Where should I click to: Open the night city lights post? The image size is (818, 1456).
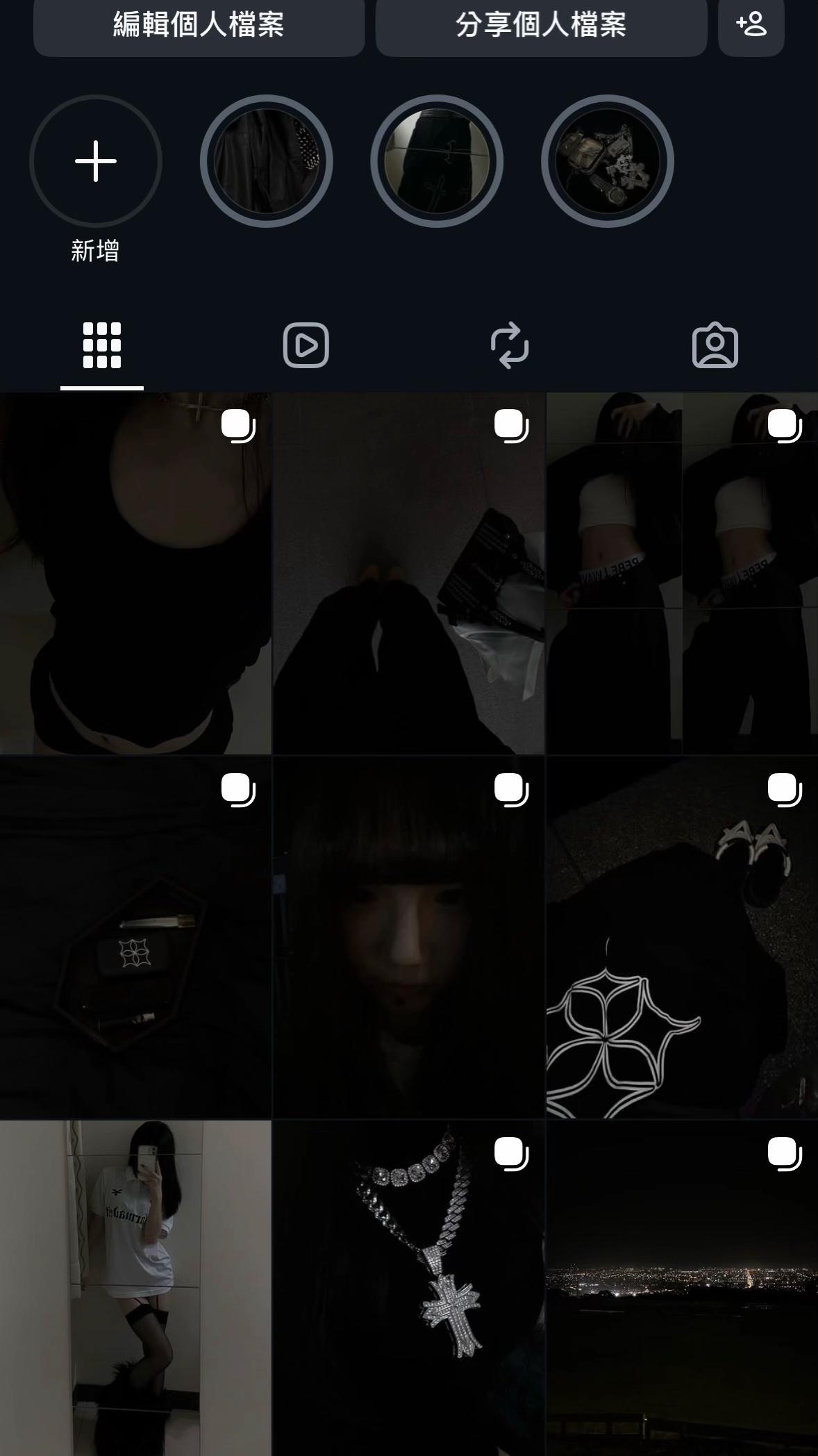click(x=682, y=1288)
